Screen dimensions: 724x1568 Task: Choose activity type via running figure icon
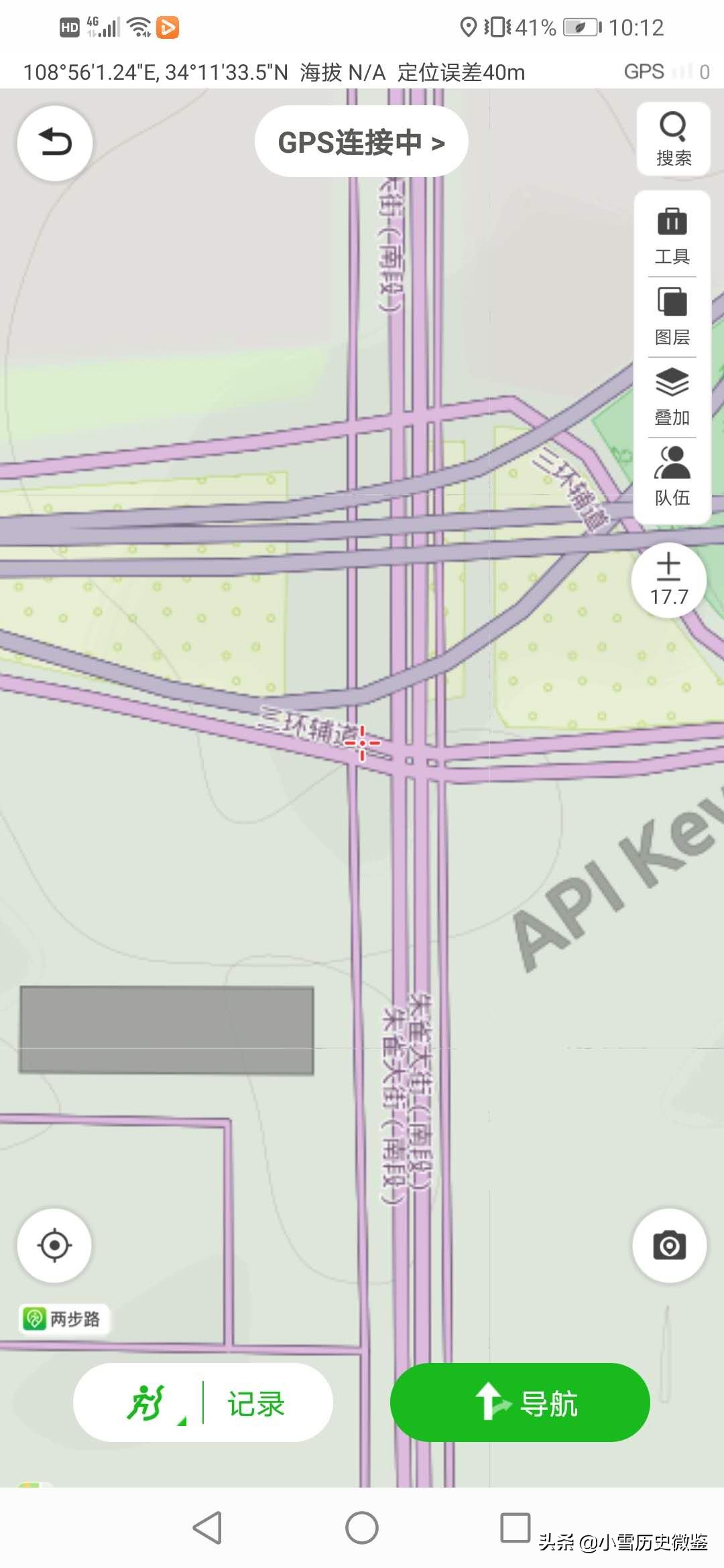[146, 1402]
